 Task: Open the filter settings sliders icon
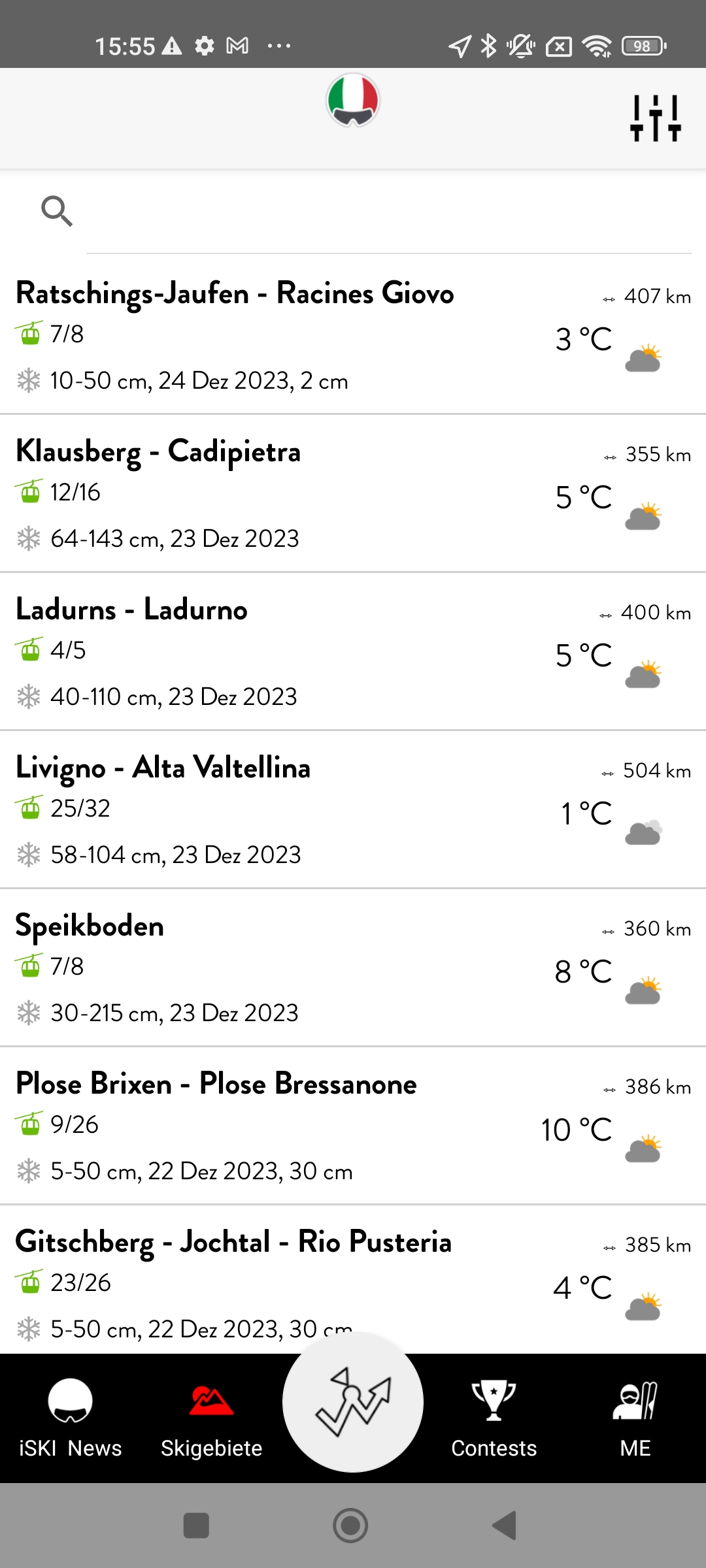[x=655, y=118]
